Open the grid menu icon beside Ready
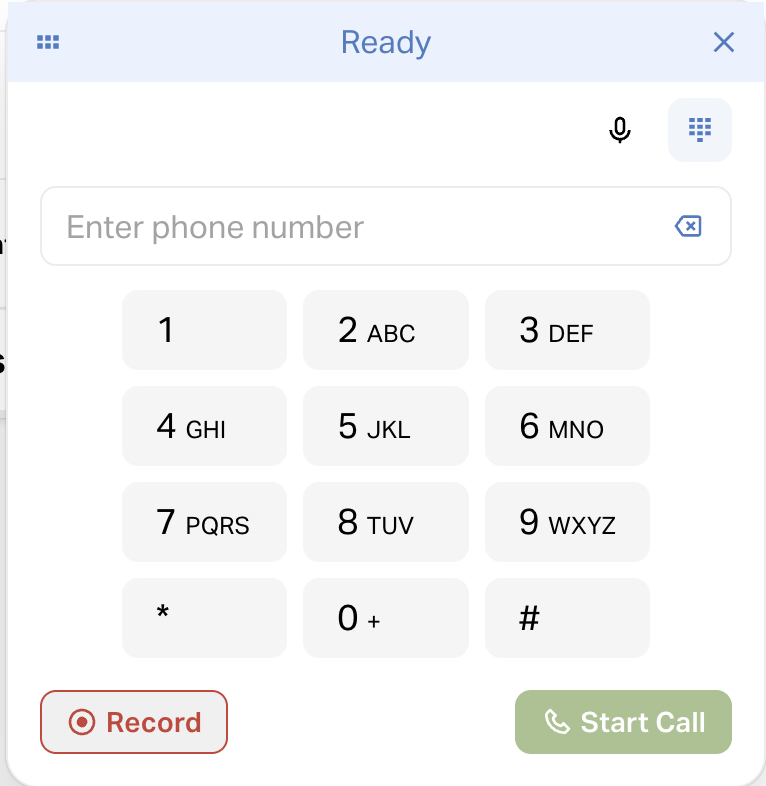 point(48,42)
